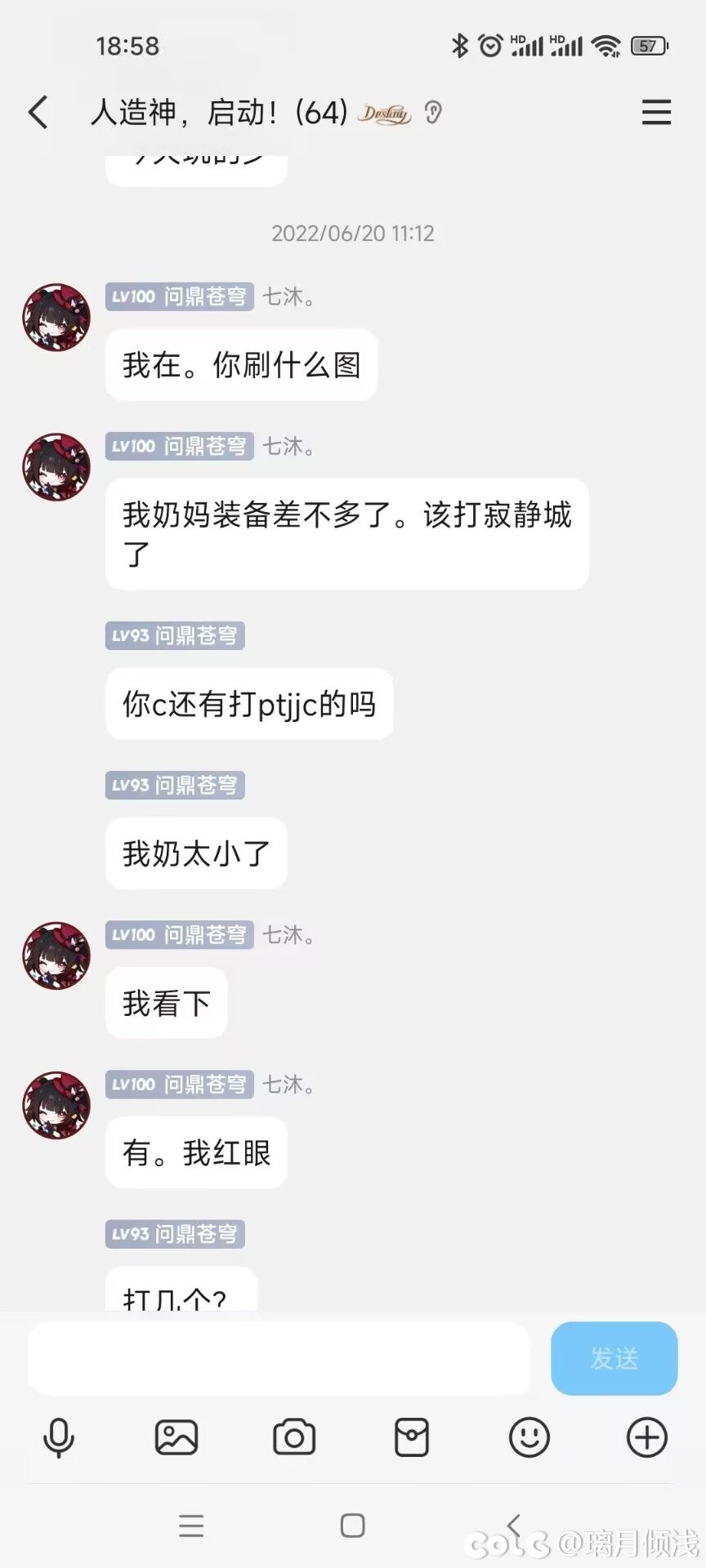Open the red packet icon
Viewport: 706px width, 1568px height.
click(412, 1437)
